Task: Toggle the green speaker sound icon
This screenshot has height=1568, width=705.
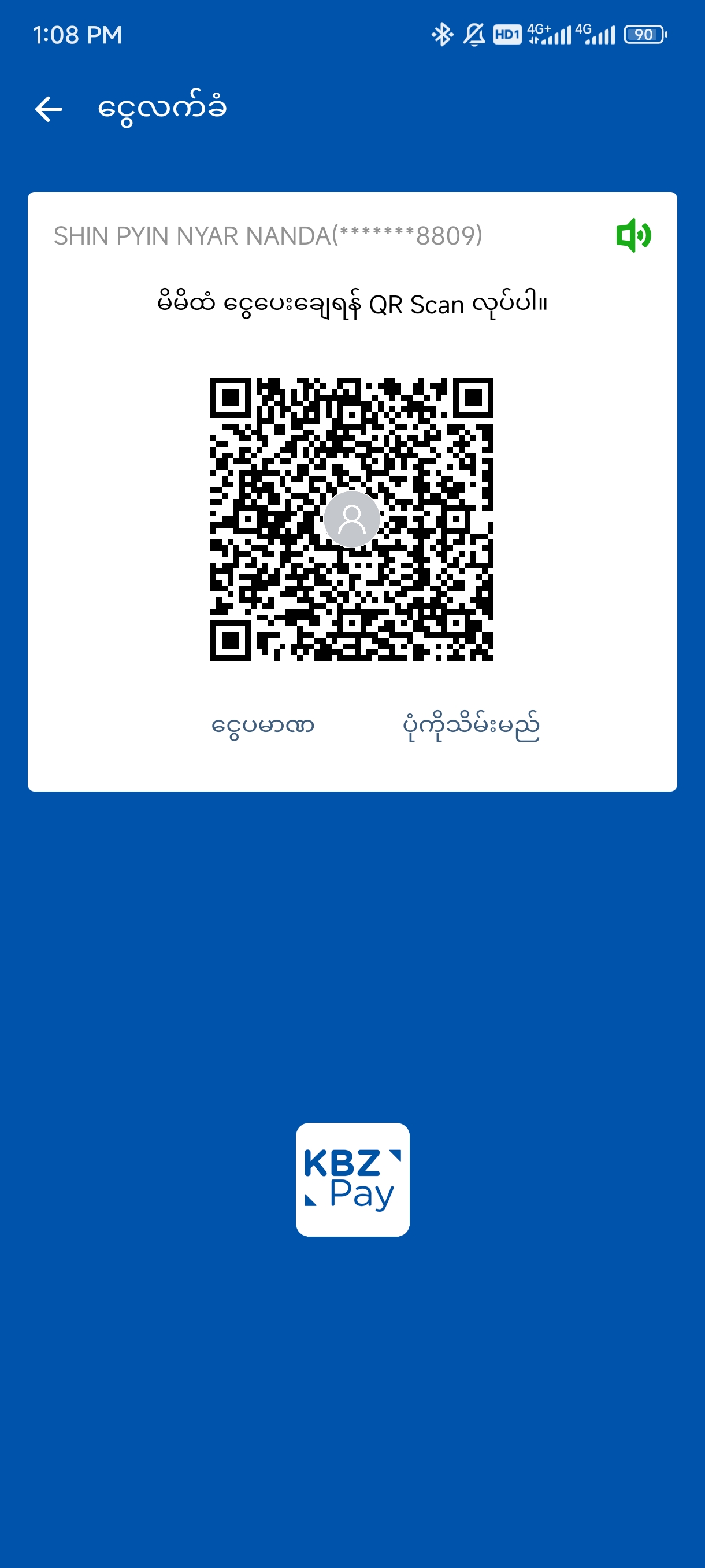Action: pos(633,235)
